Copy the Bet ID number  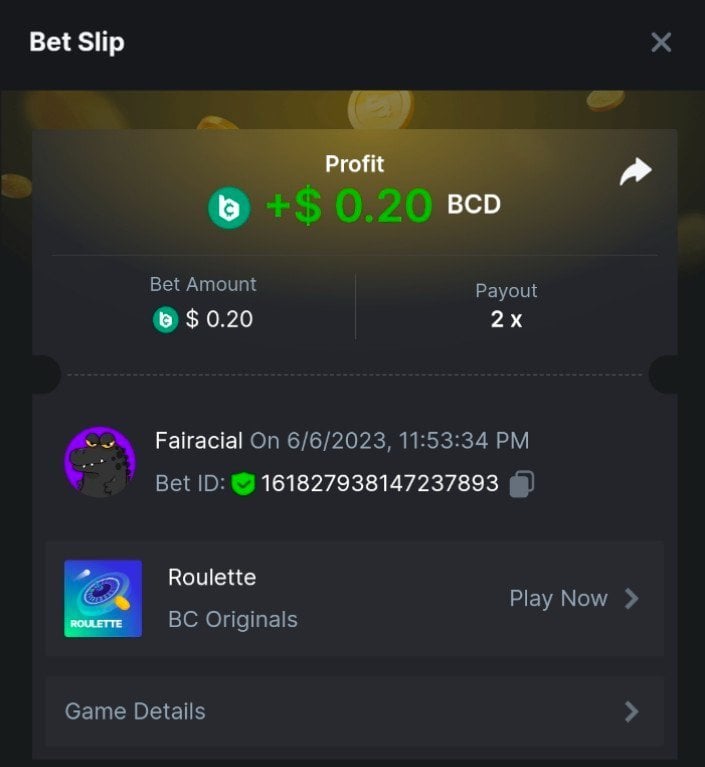coord(521,485)
